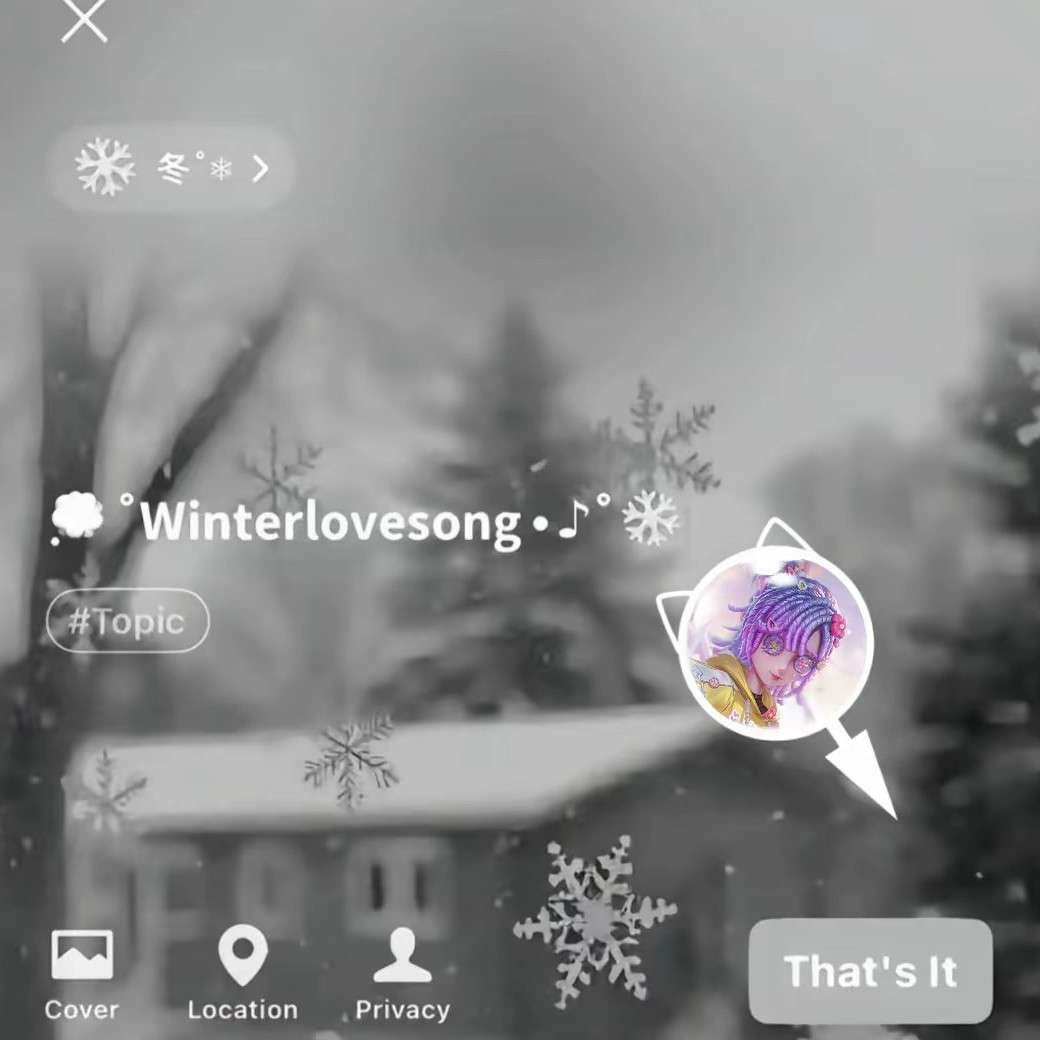This screenshot has height=1040, width=1040.
Task: Add a location to the post
Action: click(x=243, y=975)
